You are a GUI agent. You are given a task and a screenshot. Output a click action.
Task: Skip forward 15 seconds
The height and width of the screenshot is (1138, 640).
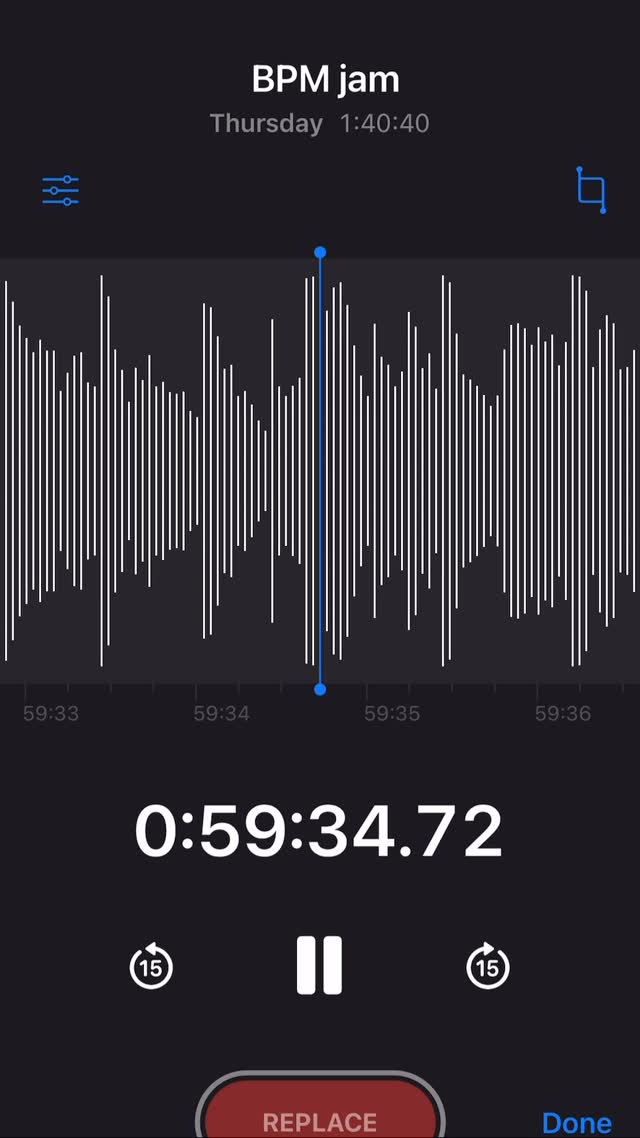click(x=488, y=966)
